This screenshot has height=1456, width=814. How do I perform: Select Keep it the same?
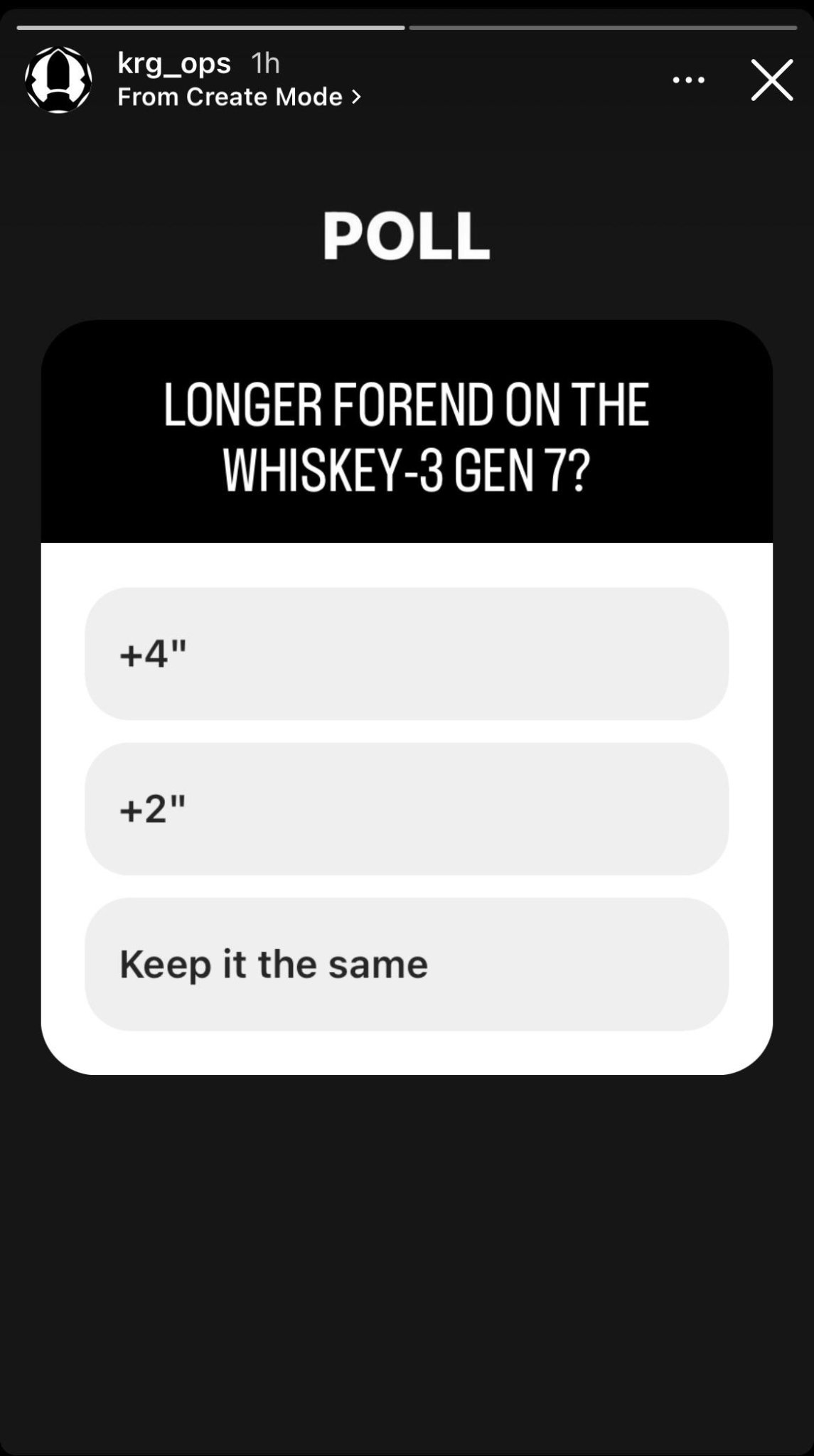pos(407,964)
